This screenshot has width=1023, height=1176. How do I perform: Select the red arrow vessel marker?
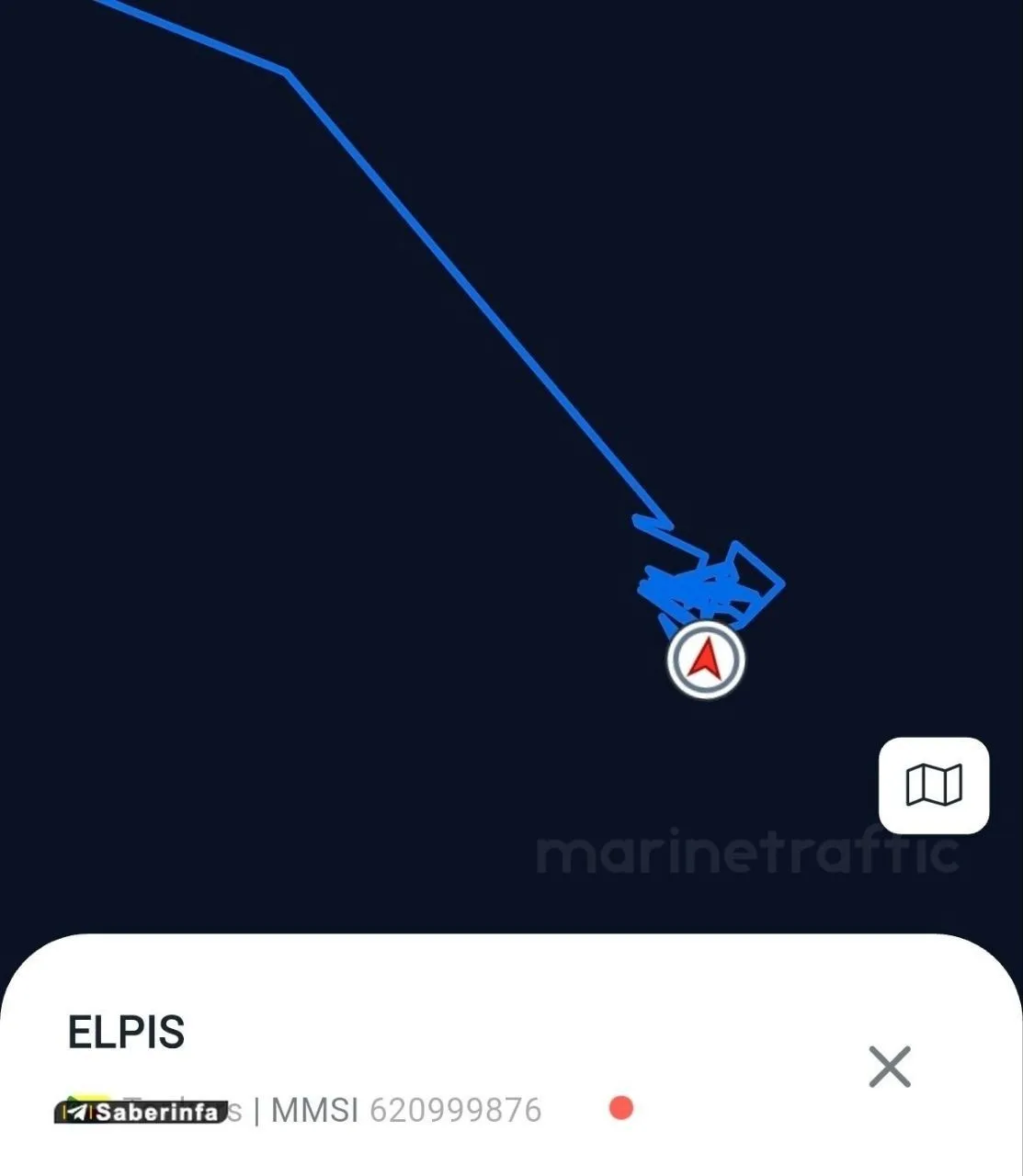pos(705,660)
